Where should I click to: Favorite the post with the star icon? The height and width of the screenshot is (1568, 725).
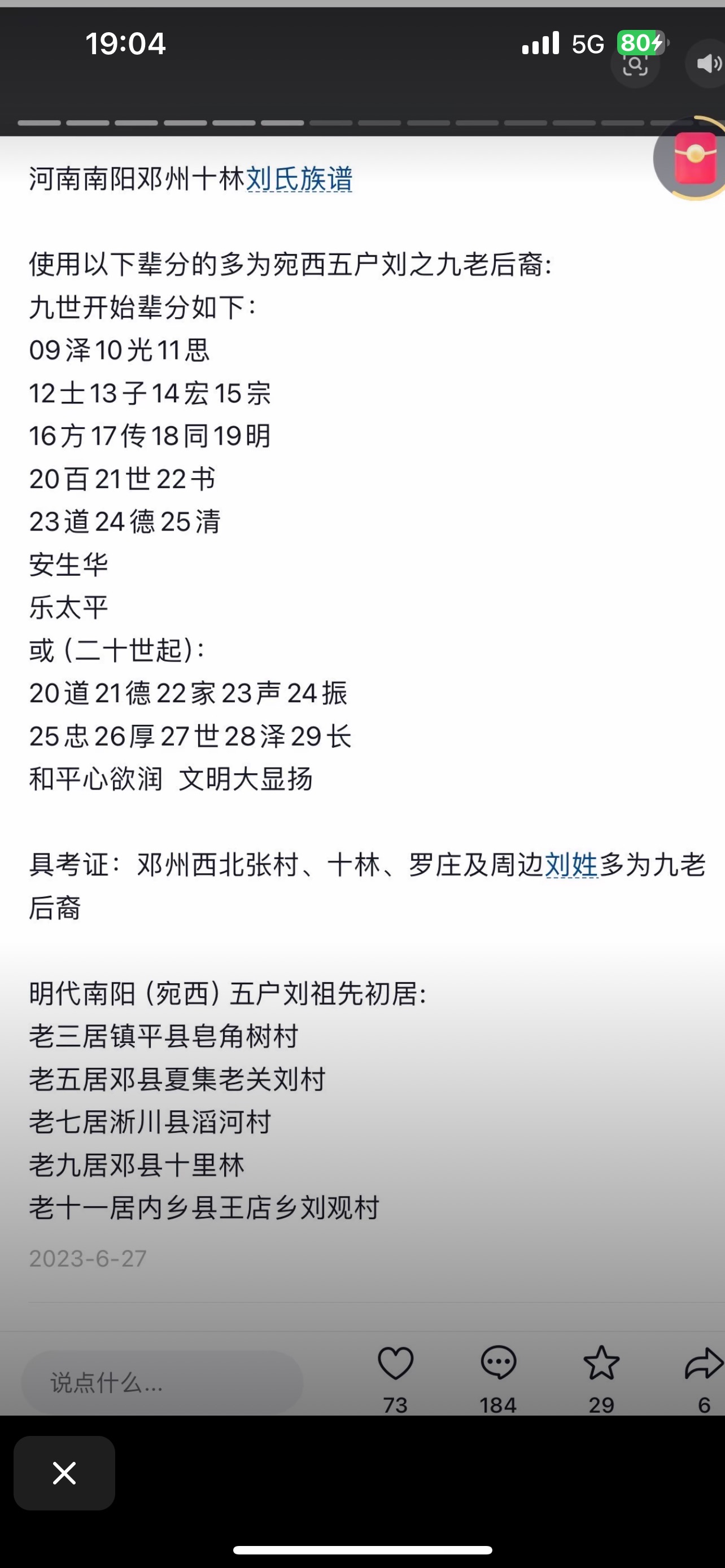[601, 1364]
